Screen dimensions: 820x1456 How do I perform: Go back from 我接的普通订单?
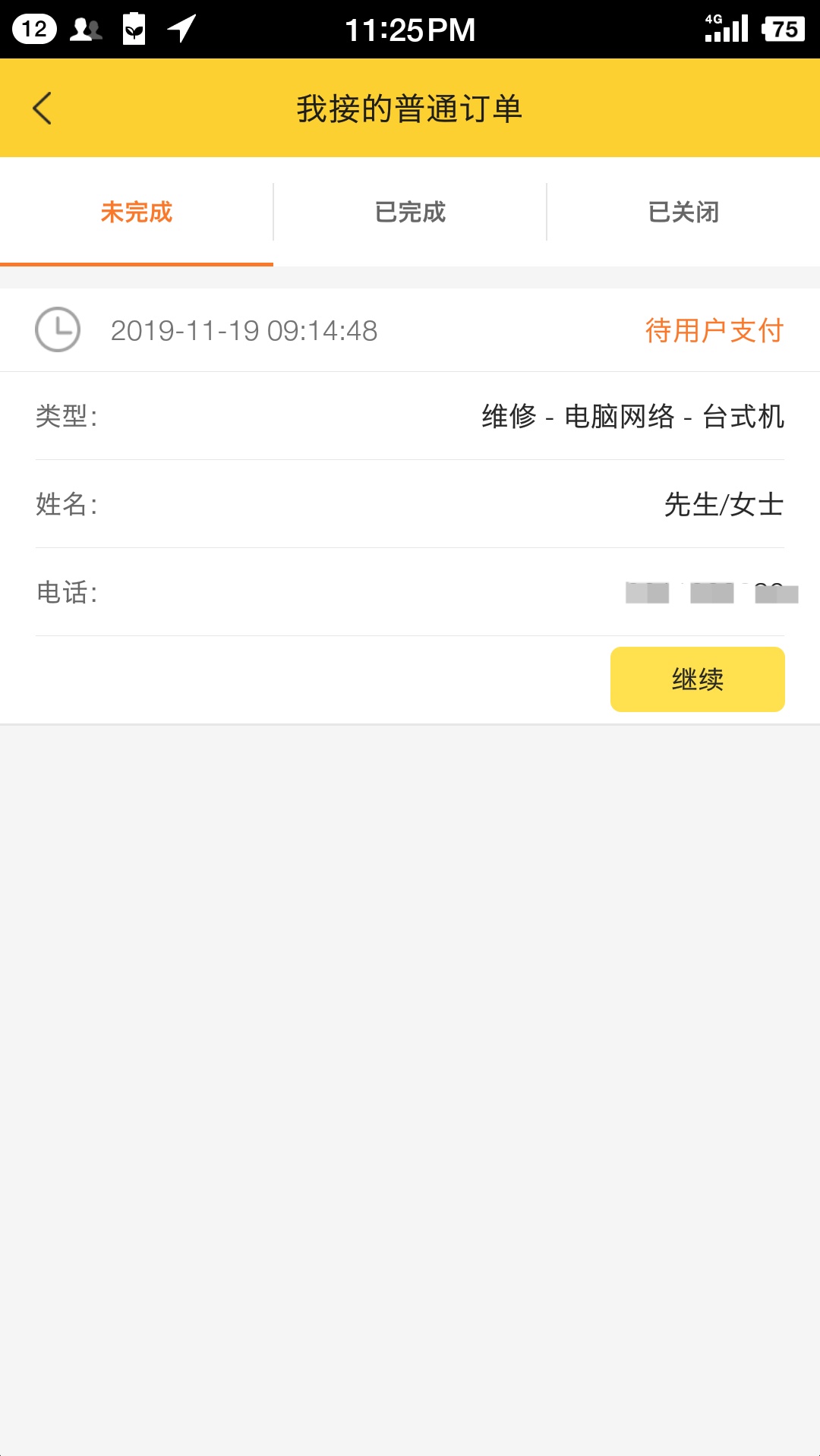tap(43, 109)
